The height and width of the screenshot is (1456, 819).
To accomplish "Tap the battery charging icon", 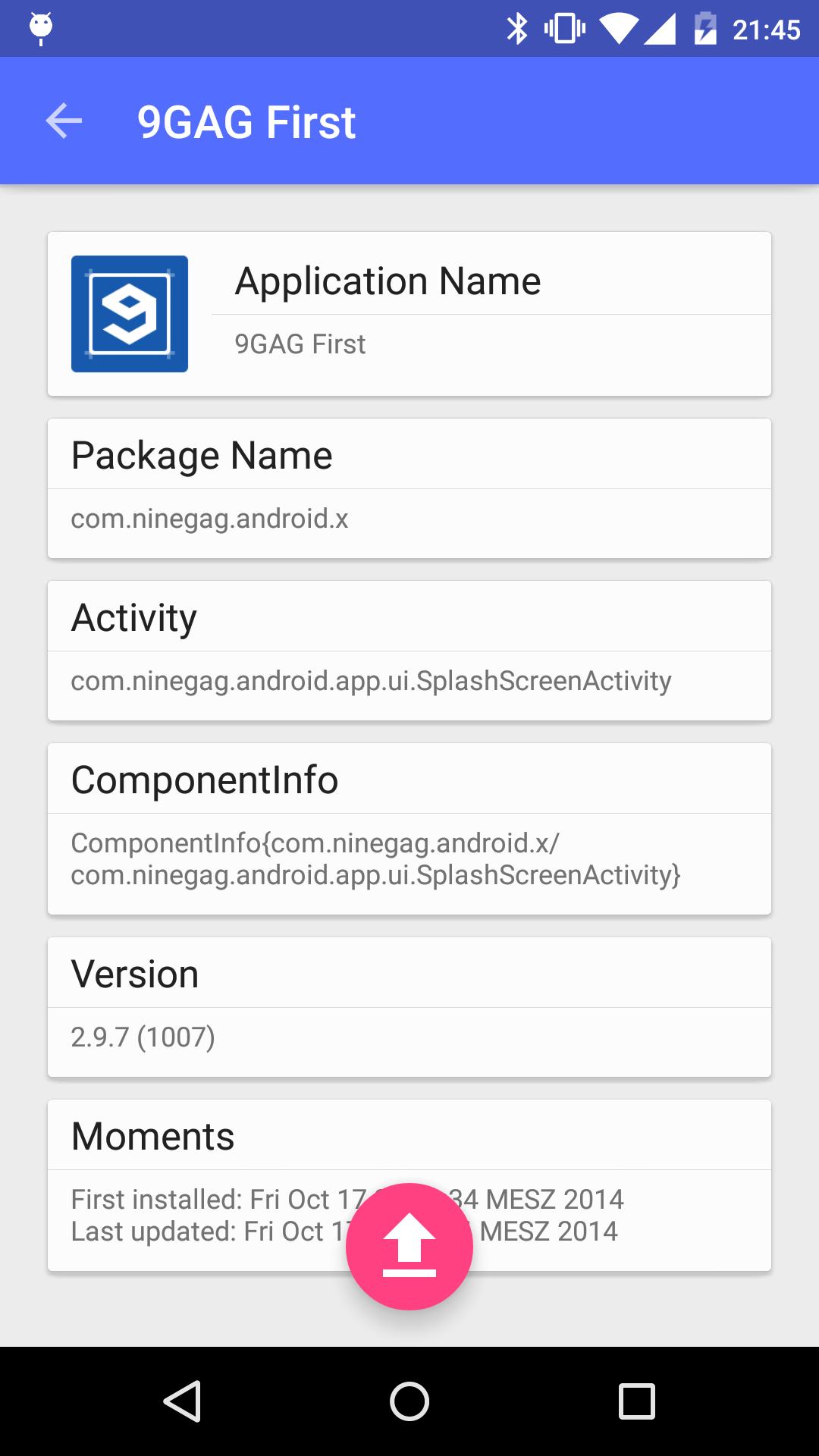I will coord(705,28).
